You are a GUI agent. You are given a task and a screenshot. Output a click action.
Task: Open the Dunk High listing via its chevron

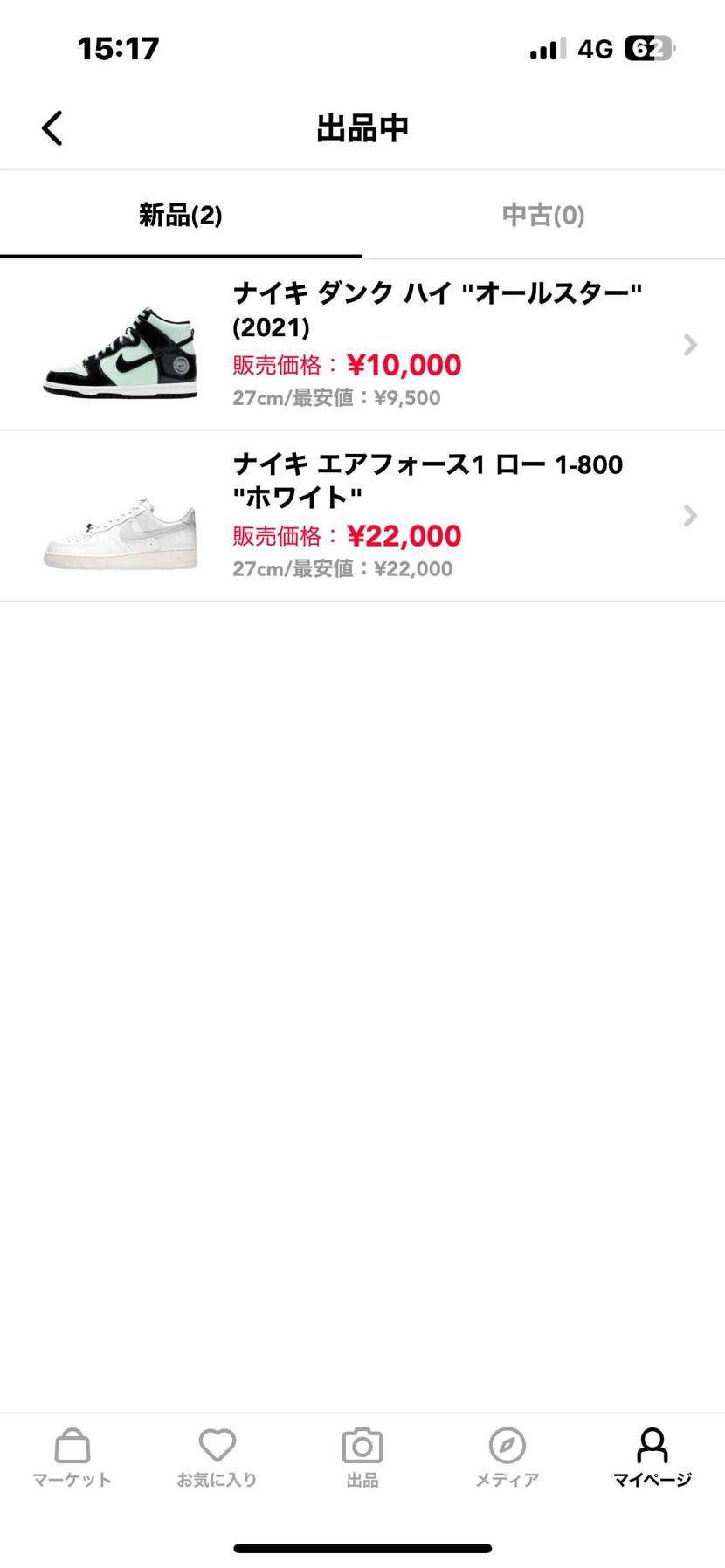(689, 346)
